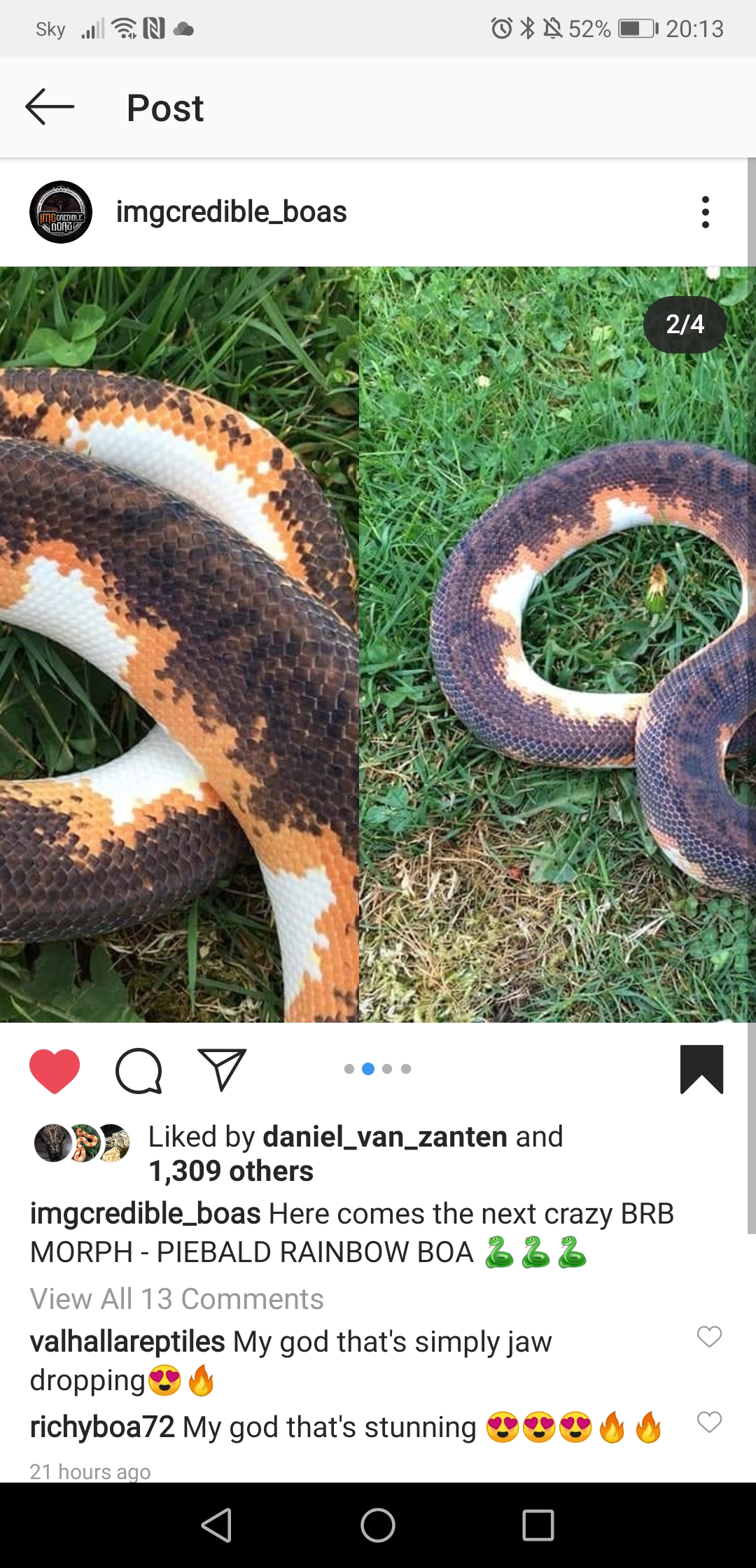Open imgcredible_boas username at post top

click(x=231, y=212)
